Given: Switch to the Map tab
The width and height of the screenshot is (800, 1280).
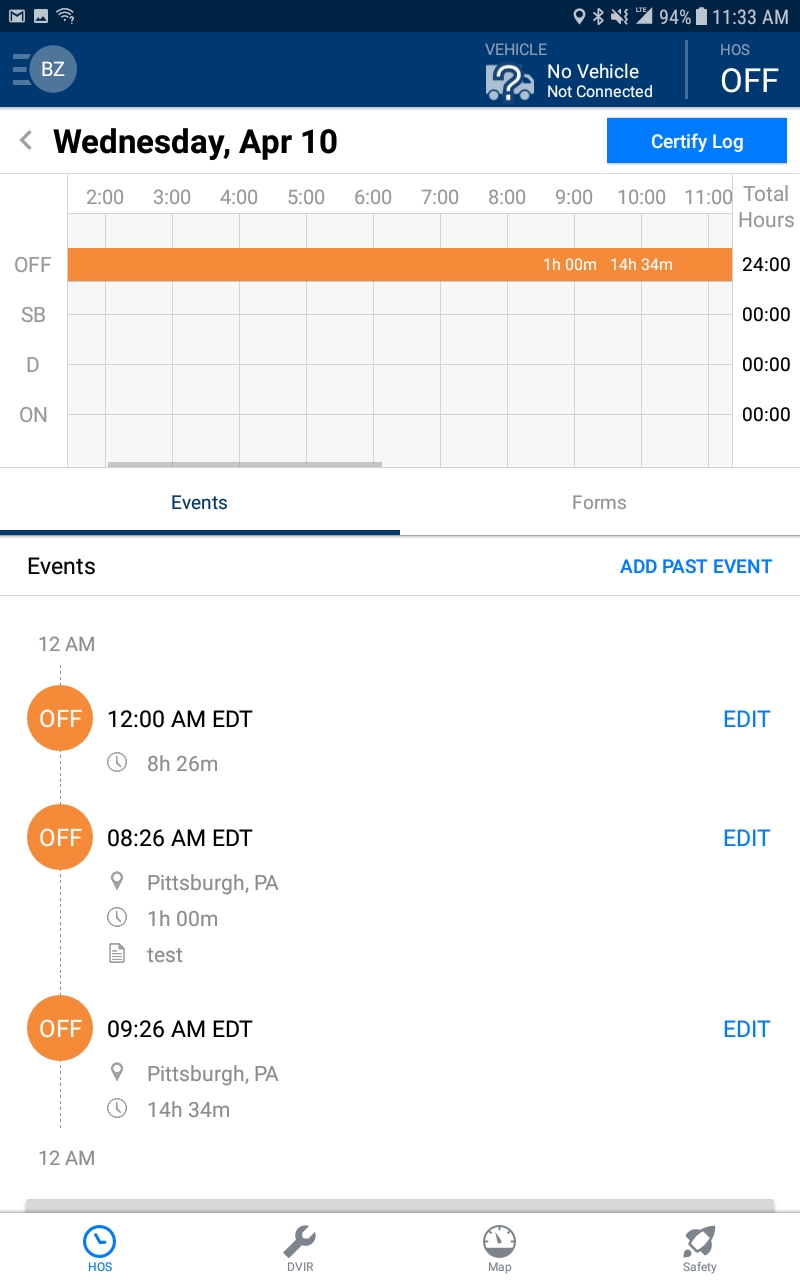Looking at the screenshot, I should click(x=499, y=1248).
